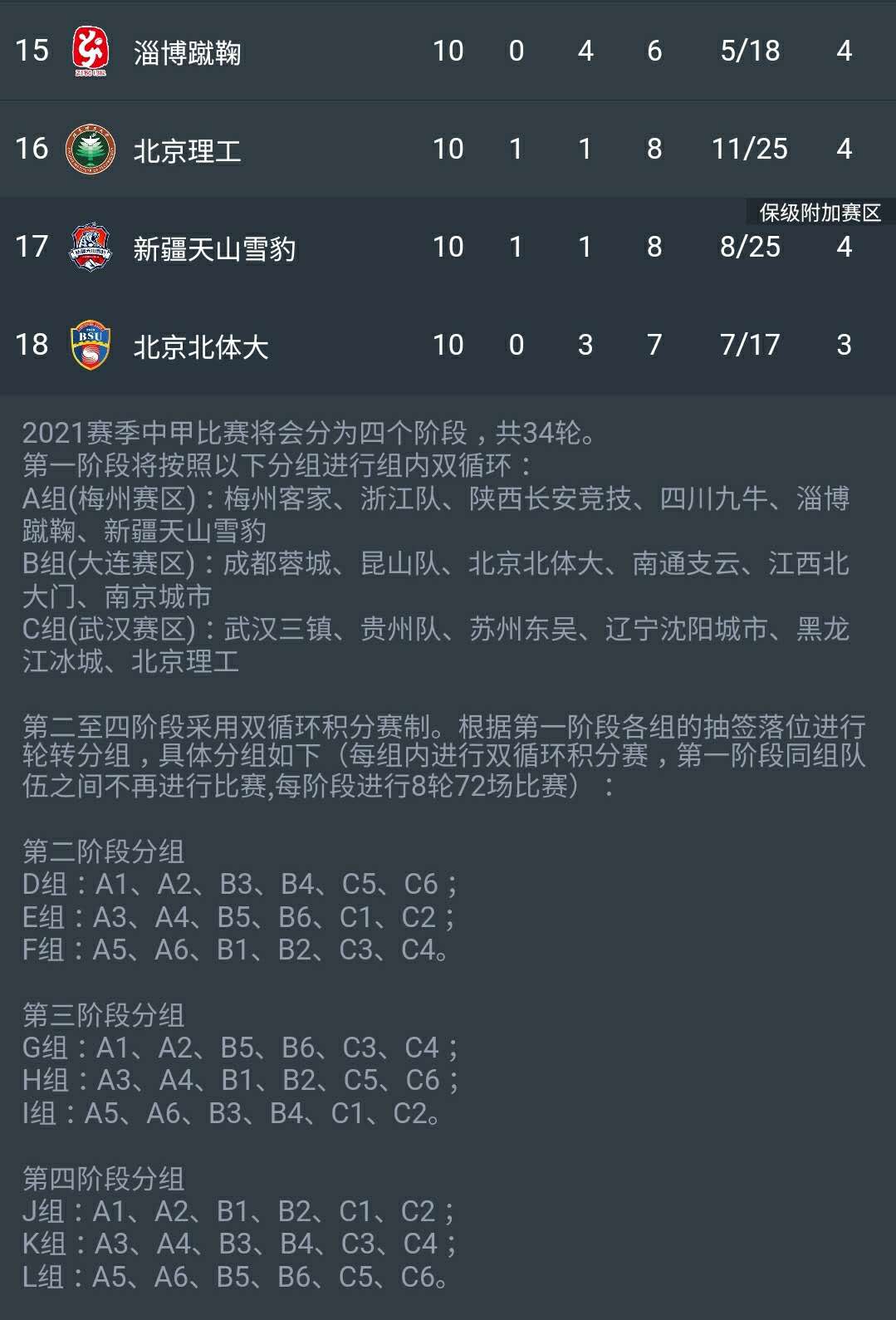Open the 第三阶段分组 section
Screen dimensions: 896x1320
point(104,1015)
